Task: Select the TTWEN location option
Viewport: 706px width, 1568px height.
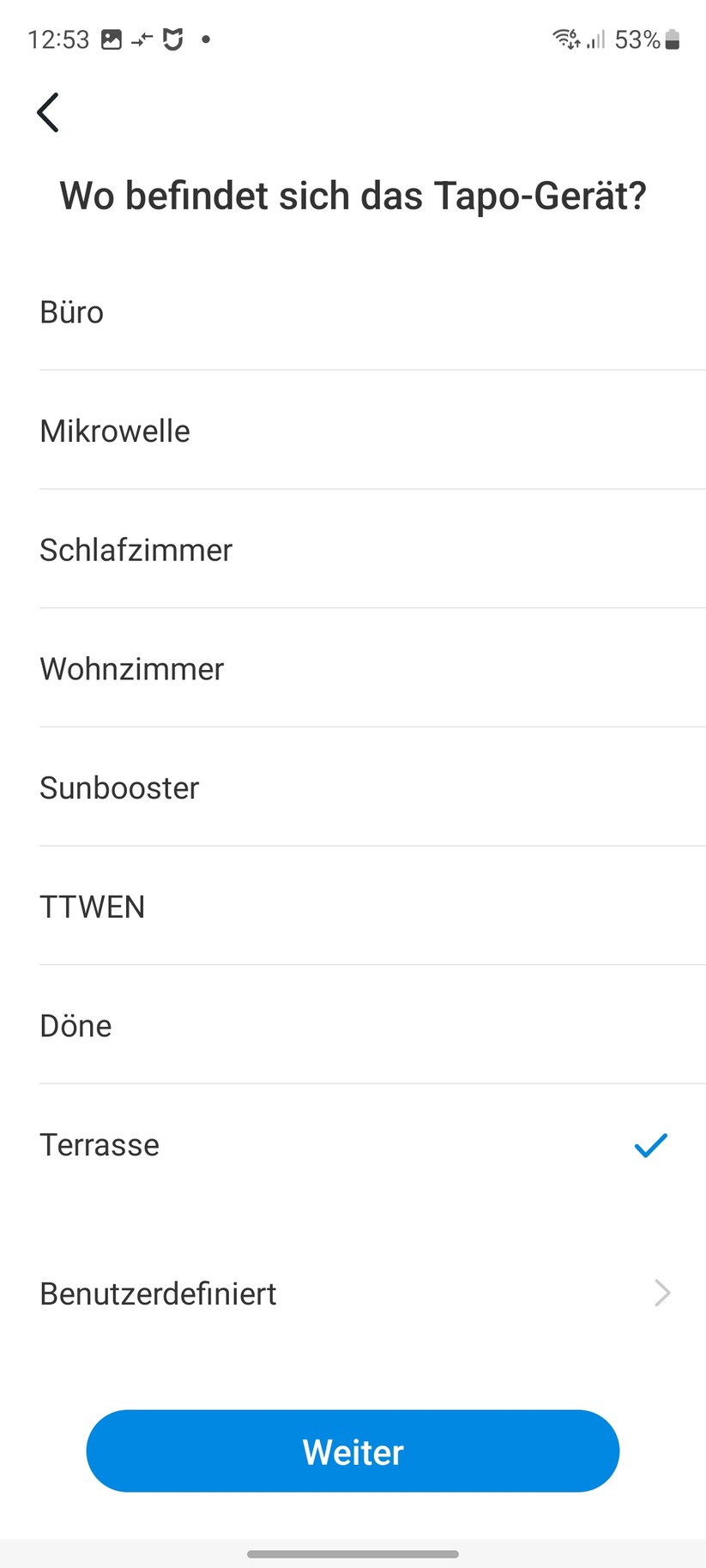Action: coord(92,906)
